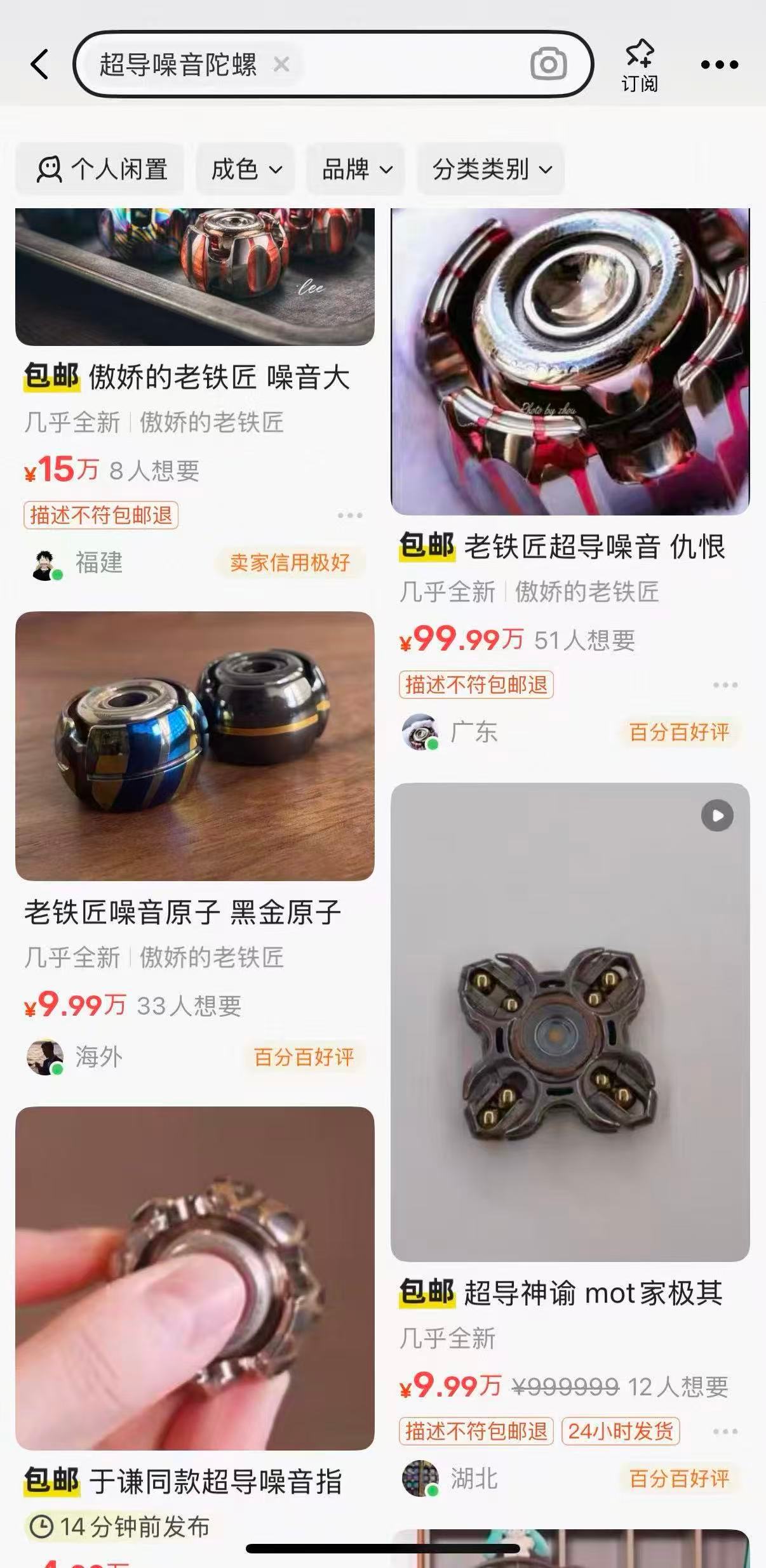Open the 超导神谕 mot家 video listing
Image resolution: width=766 pixels, height=1568 pixels.
pos(570,1022)
